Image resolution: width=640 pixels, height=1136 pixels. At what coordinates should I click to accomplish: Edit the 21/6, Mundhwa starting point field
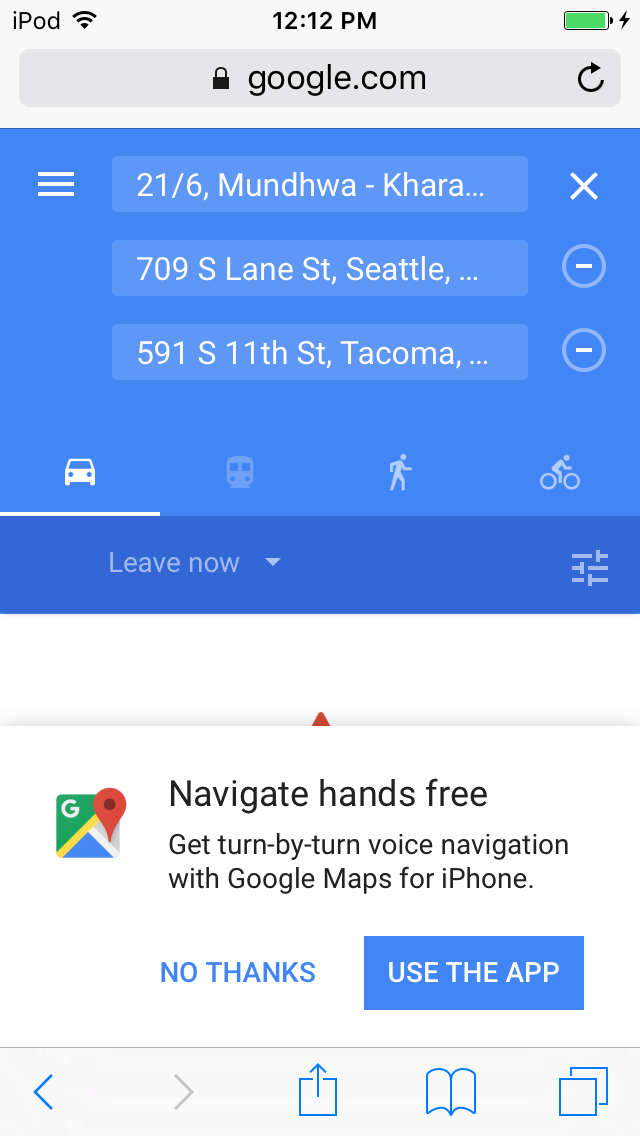coord(319,185)
